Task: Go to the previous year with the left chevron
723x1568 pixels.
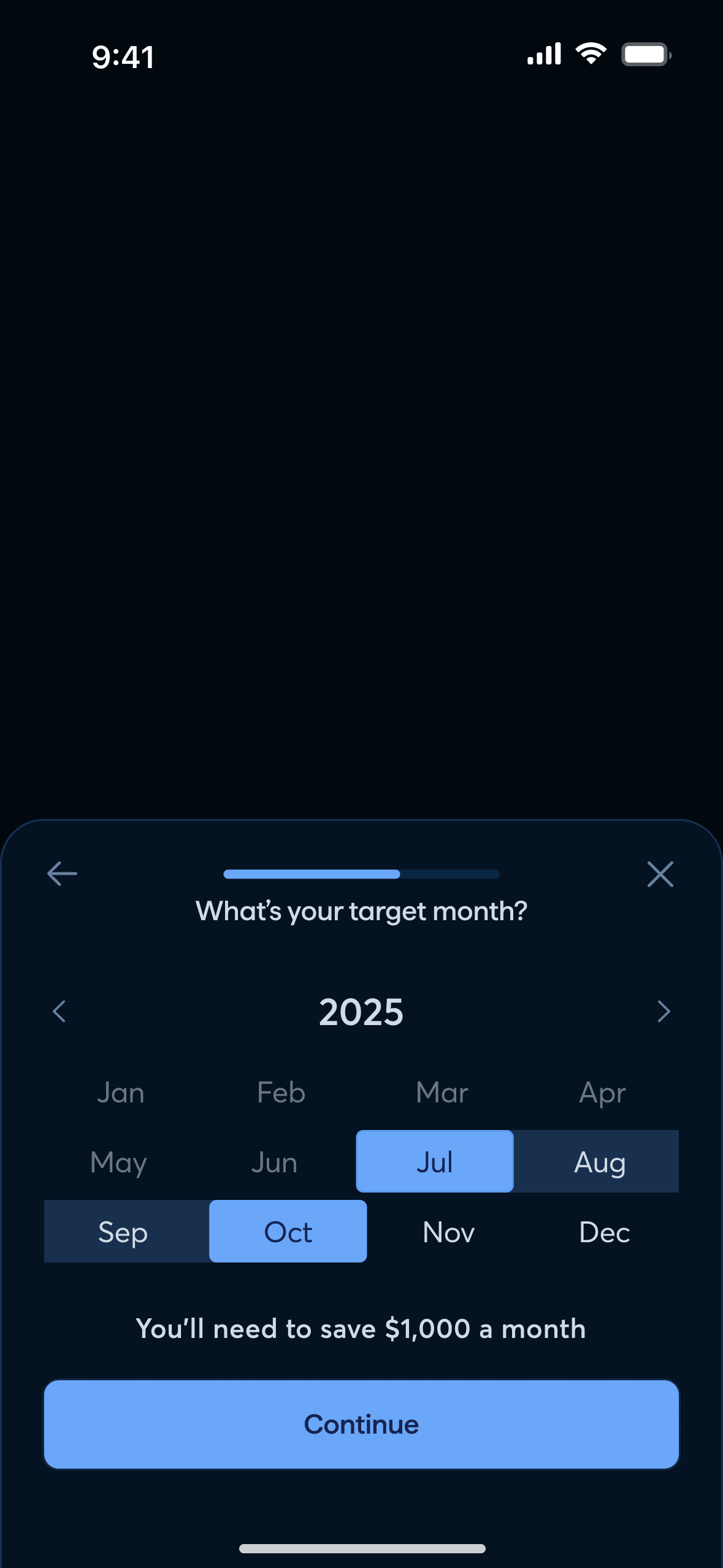Action: click(x=59, y=1012)
